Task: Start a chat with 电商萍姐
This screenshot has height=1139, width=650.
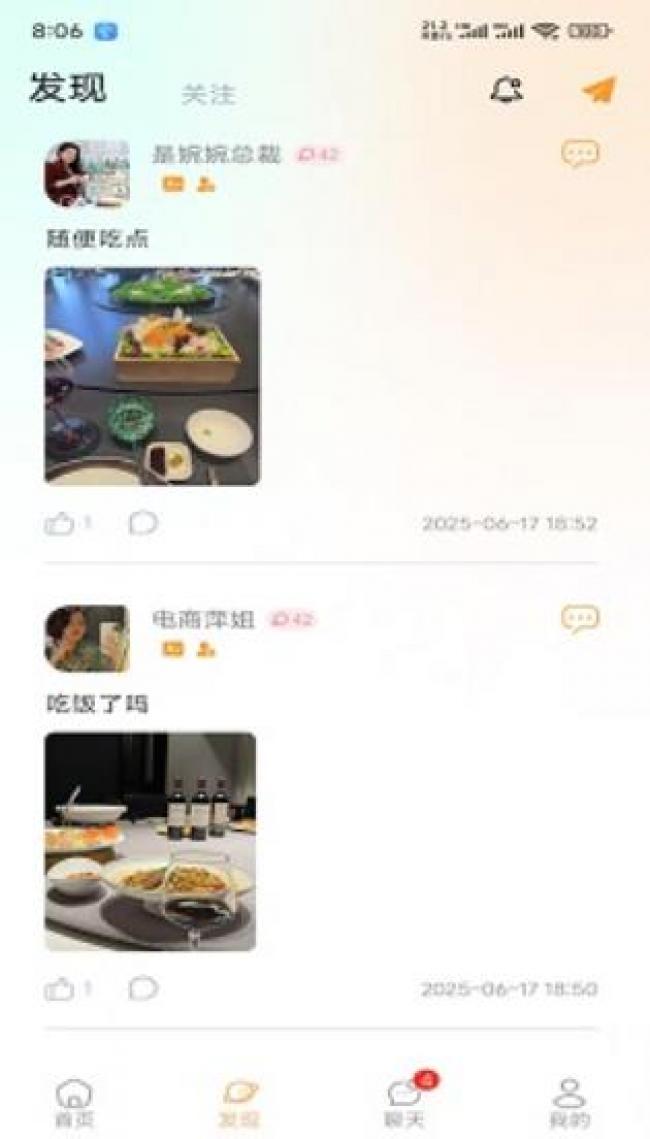Action: click(580, 619)
